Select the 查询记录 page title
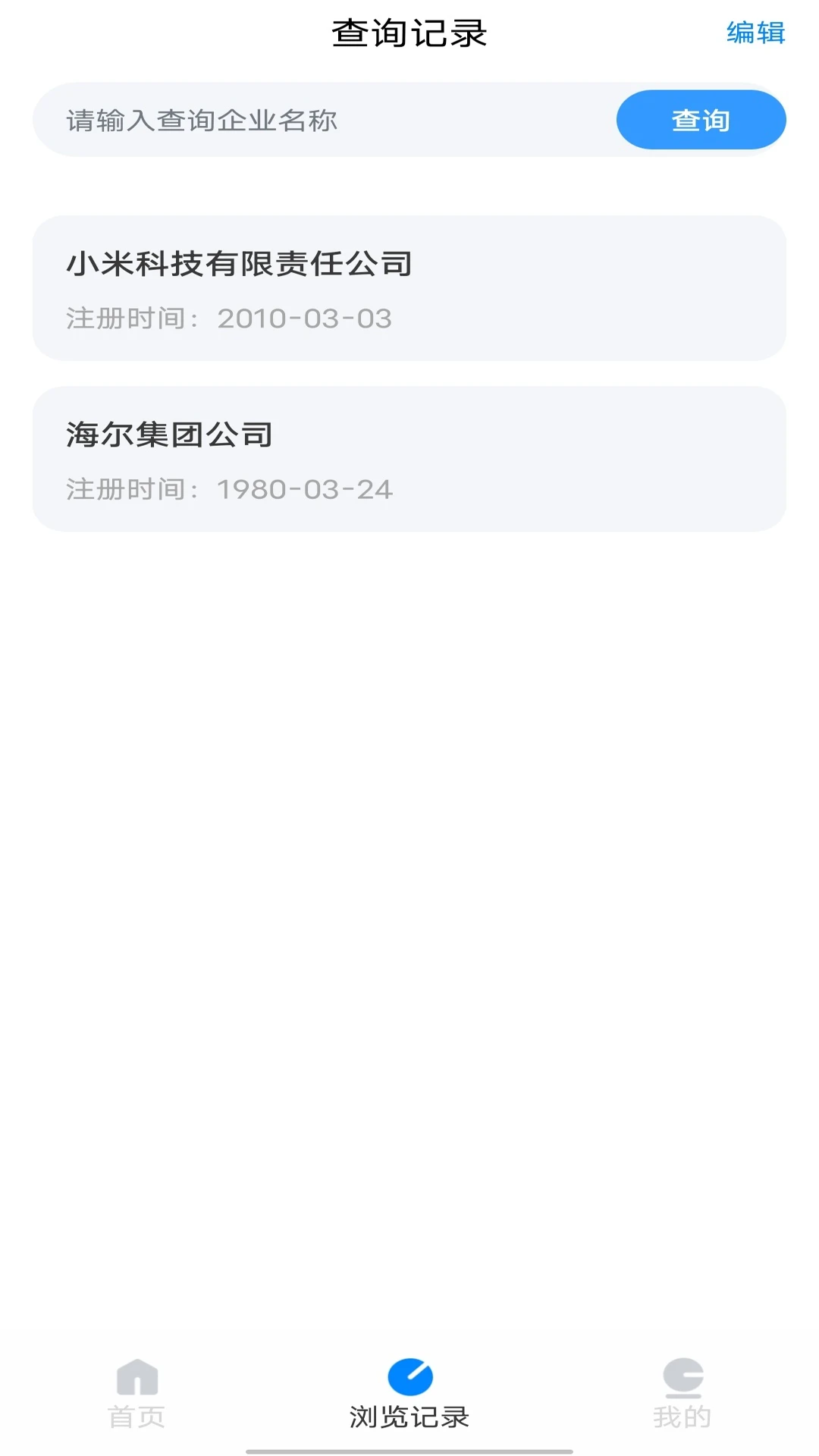This screenshot has width=819, height=1456. pyautogui.click(x=409, y=33)
